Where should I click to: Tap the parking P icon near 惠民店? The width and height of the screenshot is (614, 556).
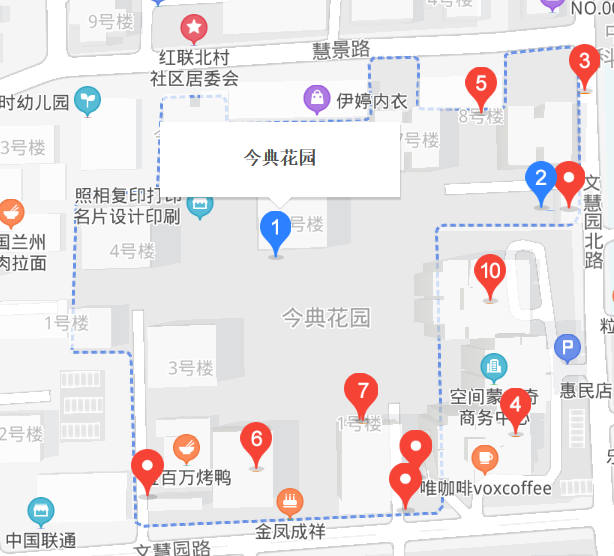[568, 348]
